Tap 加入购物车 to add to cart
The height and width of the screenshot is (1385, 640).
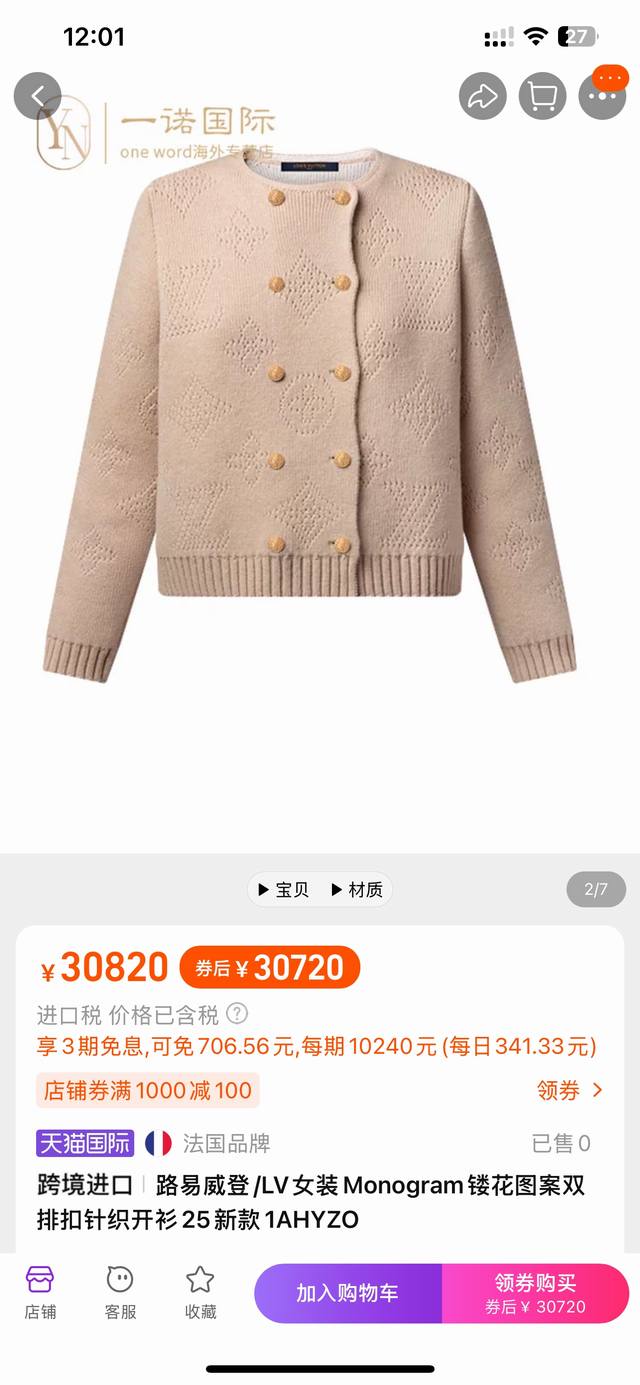point(347,1293)
